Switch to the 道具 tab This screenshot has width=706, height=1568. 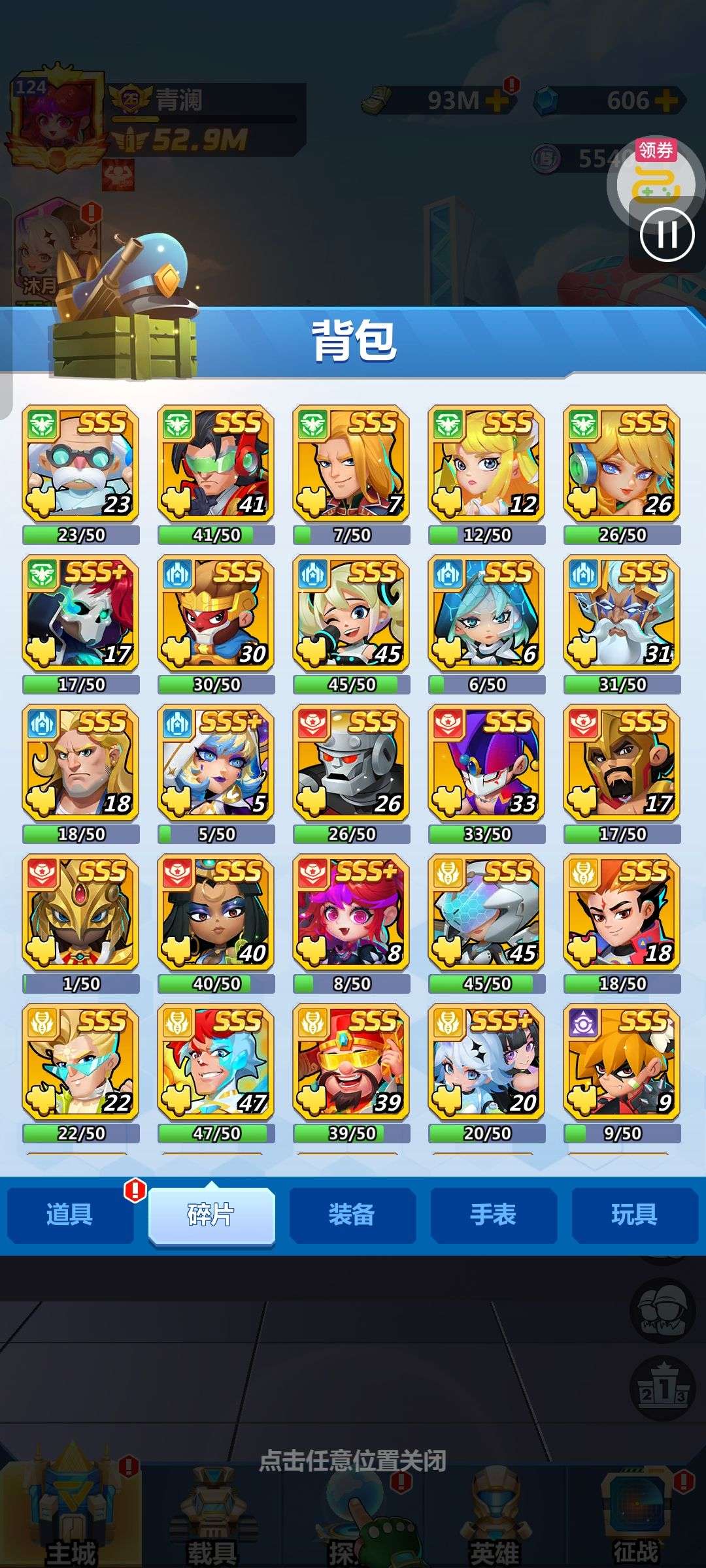[x=70, y=1215]
